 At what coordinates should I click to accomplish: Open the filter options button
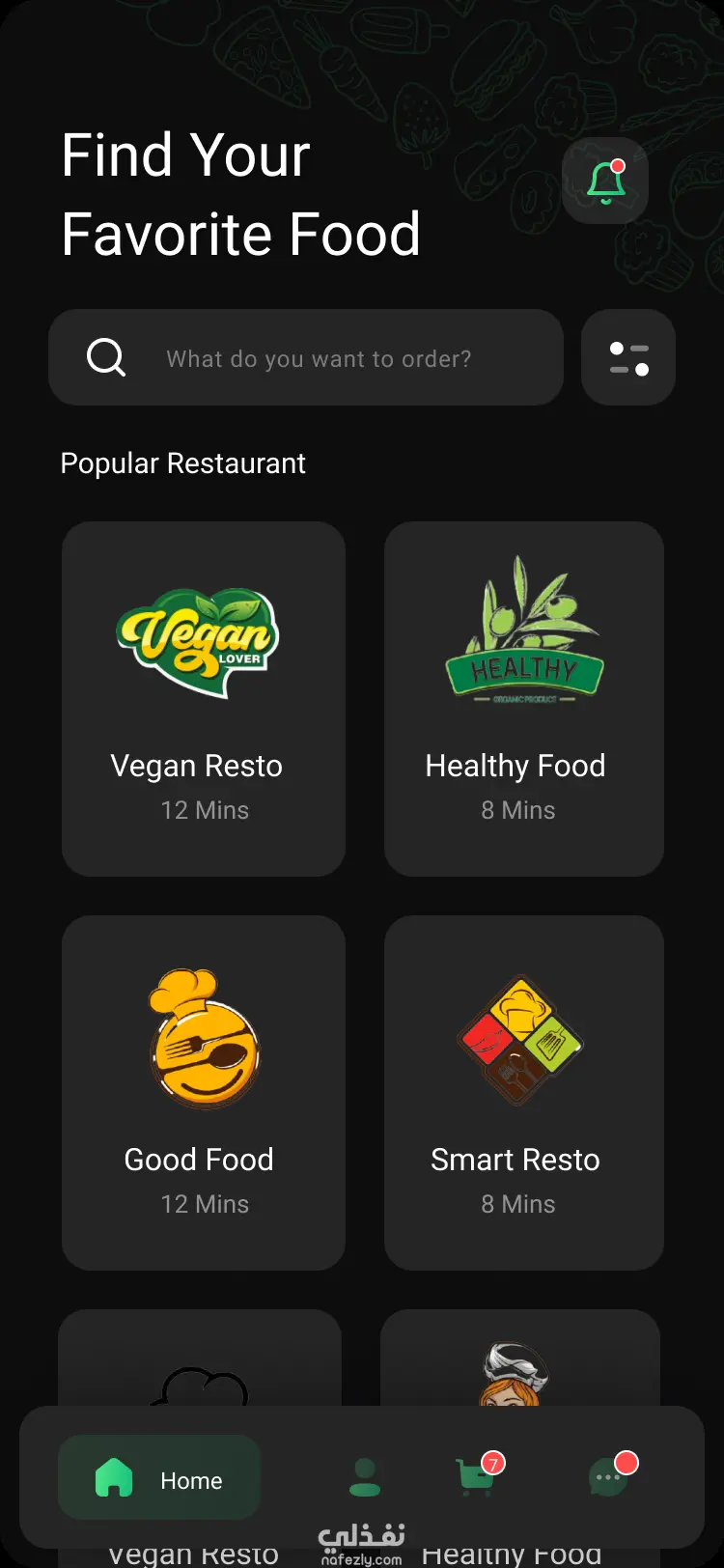pos(628,358)
